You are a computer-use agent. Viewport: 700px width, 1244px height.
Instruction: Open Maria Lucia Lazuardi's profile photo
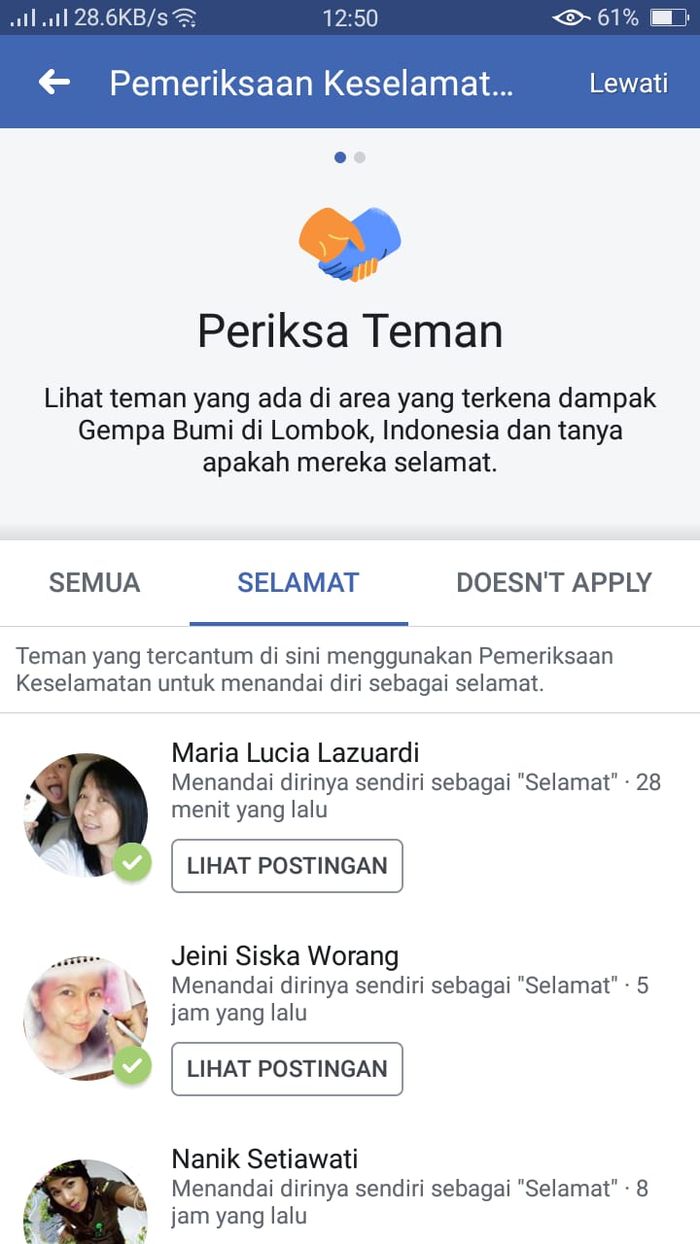pos(85,815)
